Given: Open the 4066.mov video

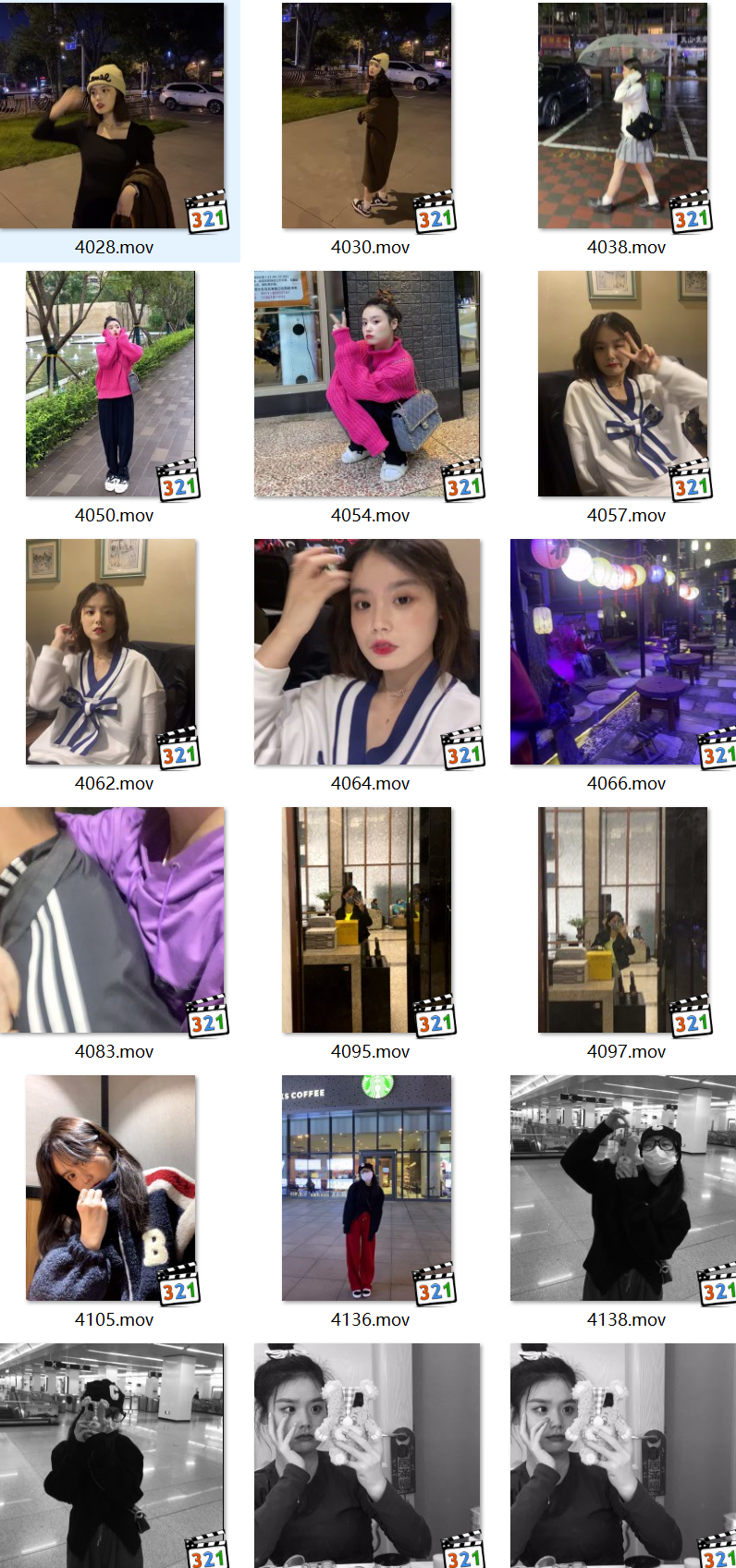Looking at the screenshot, I should coord(623,652).
